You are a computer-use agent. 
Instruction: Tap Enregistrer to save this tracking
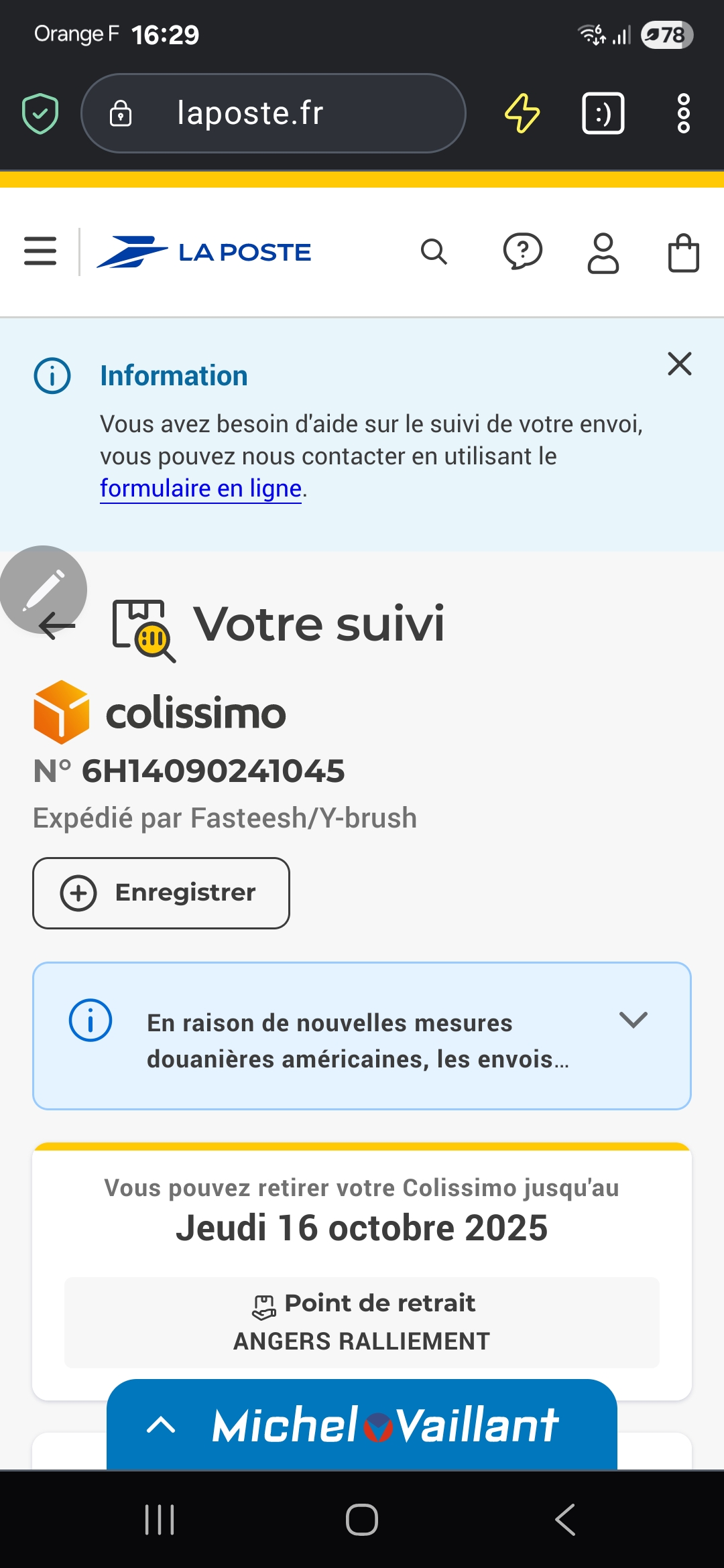161,893
